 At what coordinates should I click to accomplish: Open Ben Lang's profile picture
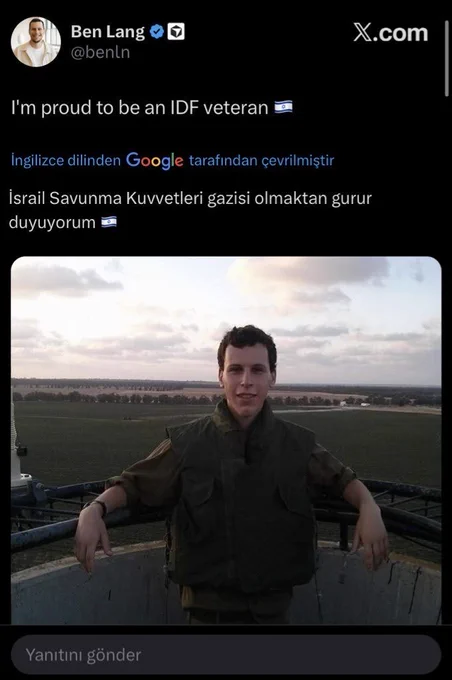[x=36, y=42]
